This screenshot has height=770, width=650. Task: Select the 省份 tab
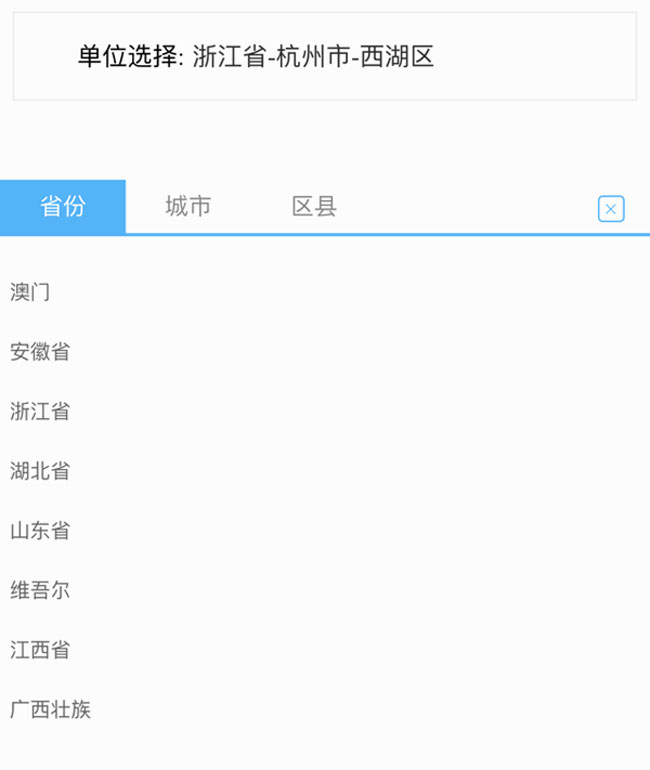(x=63, y=207)
